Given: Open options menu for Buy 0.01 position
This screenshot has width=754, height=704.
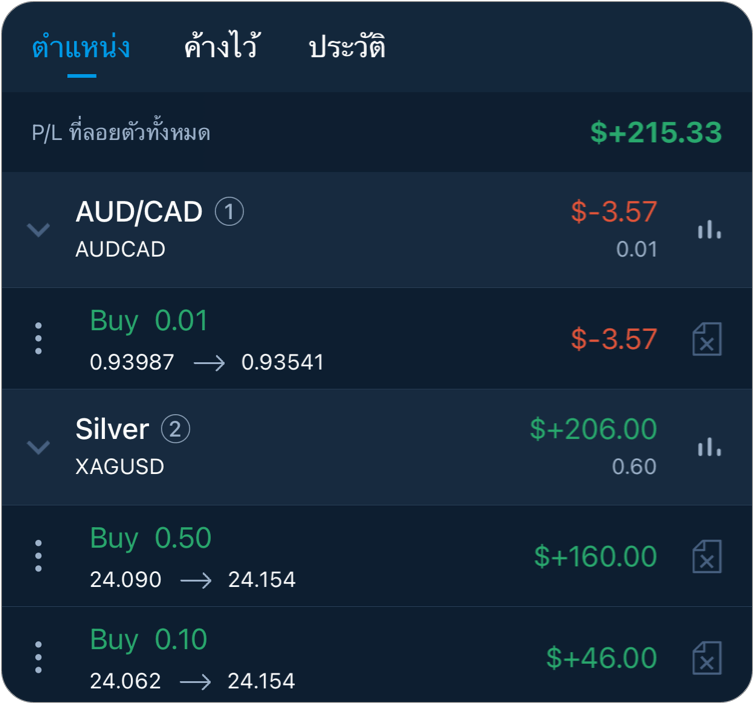Looking at the screenshot, I should pos(38,339).
